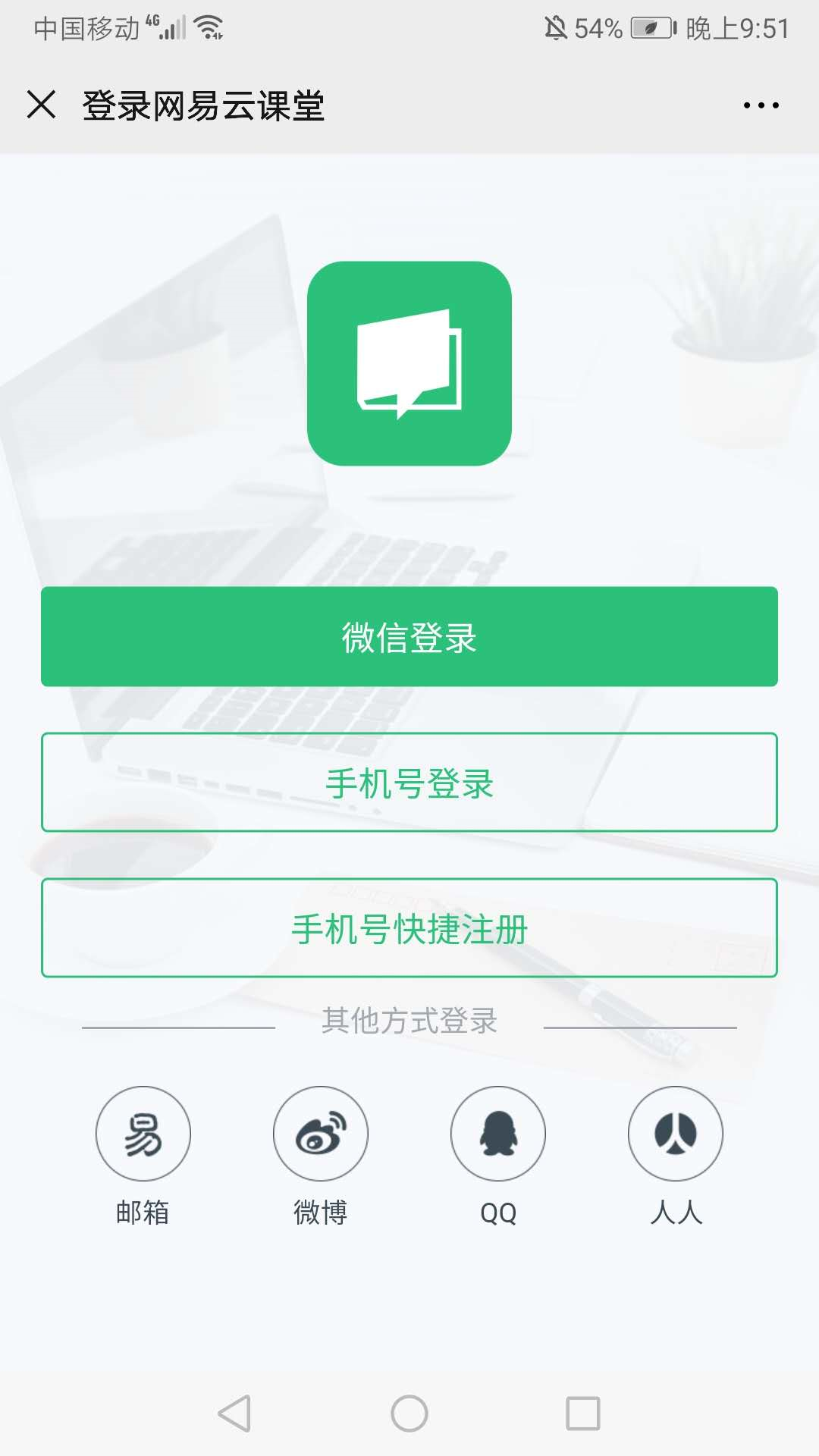Tap the system home button

coord(409,1414)
